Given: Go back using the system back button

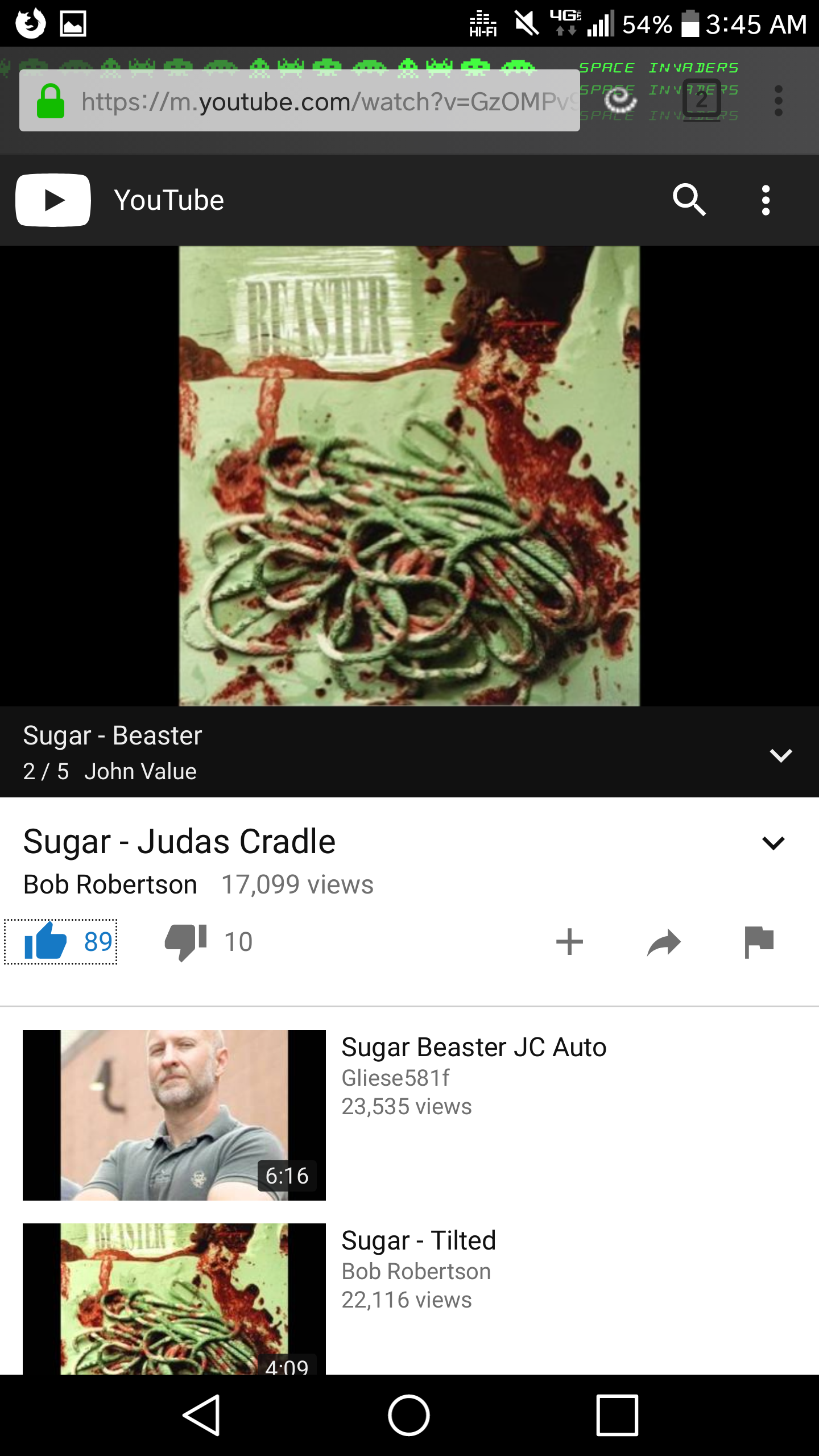Looking at the screenshot, I should [201, 1415].
